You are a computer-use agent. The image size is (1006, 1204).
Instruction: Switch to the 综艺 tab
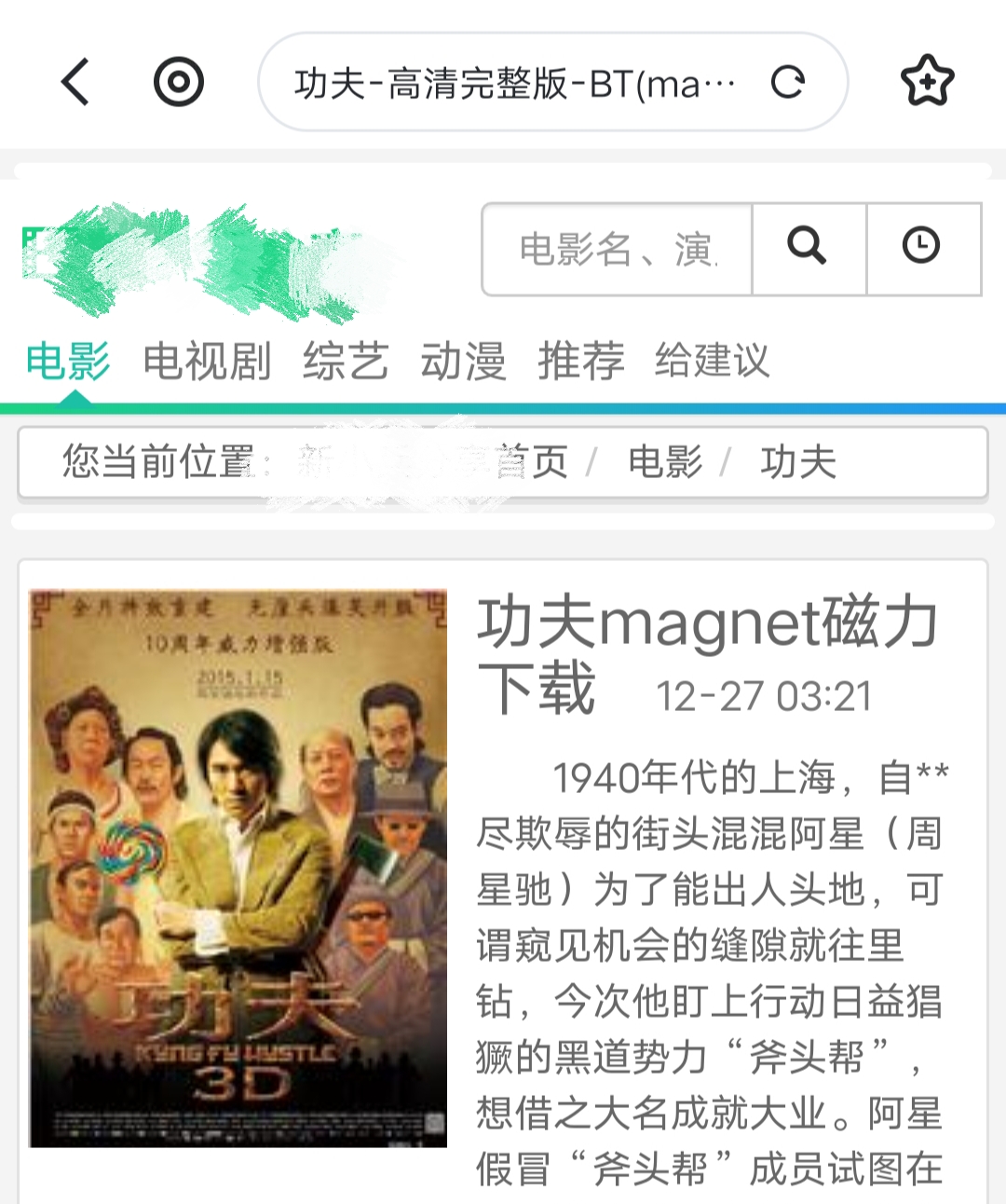click(x=346, y=361)
